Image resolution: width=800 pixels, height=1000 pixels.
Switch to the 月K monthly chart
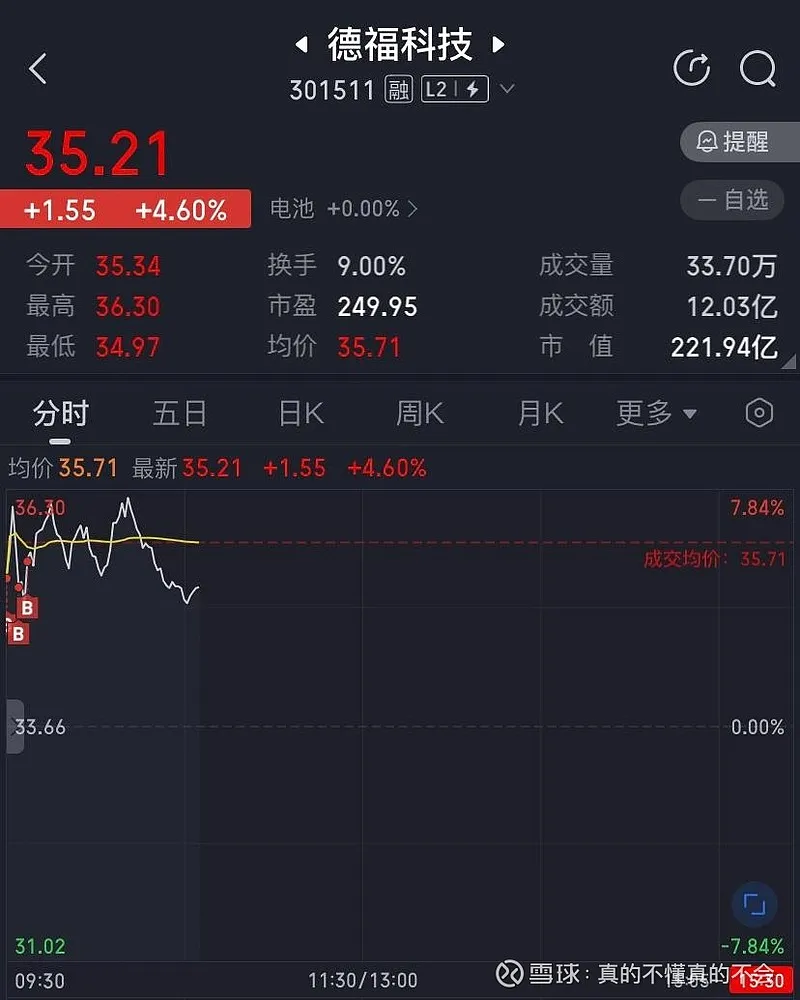(540, 413)
